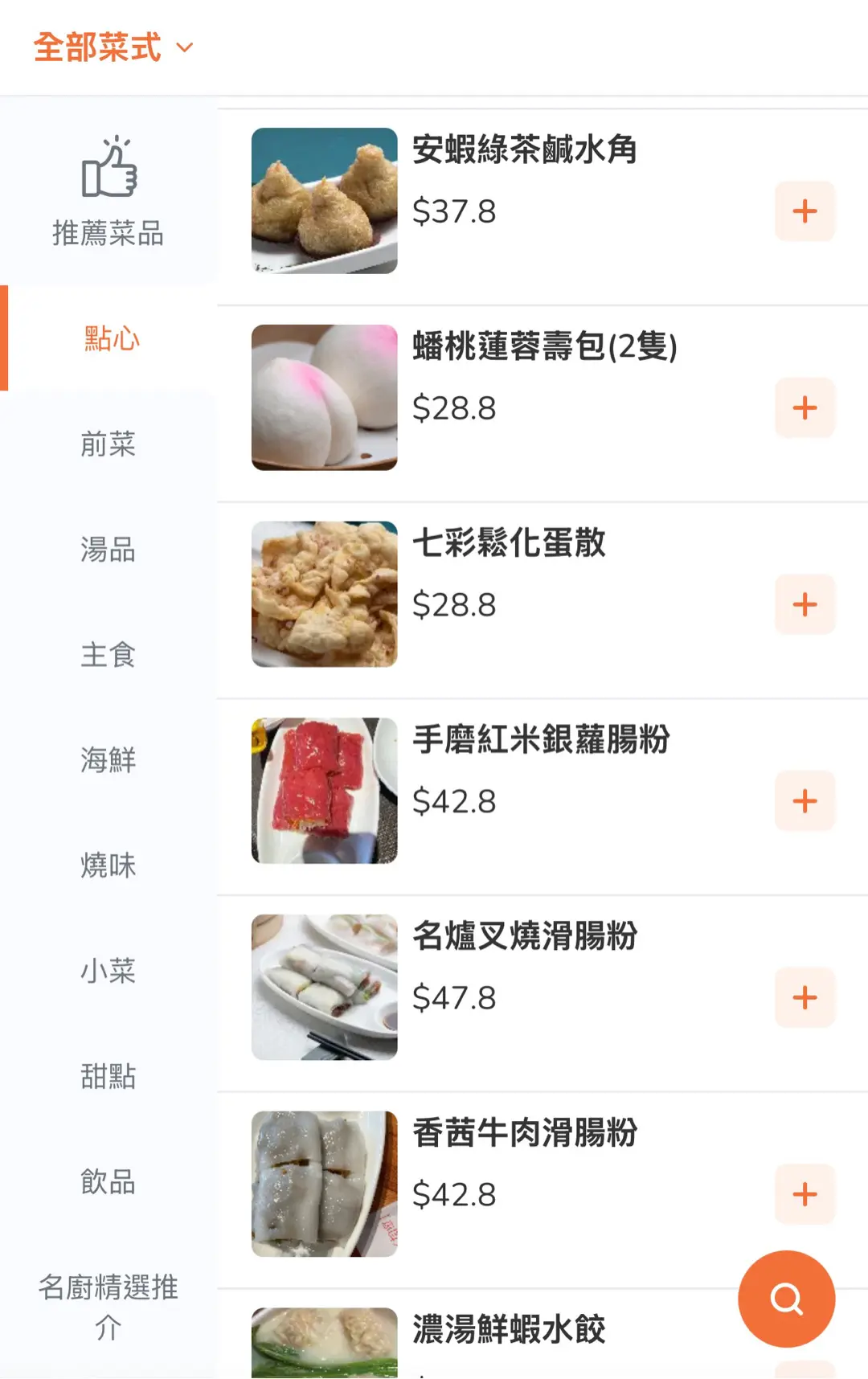Open the 主食 category

tap(108, 655)
